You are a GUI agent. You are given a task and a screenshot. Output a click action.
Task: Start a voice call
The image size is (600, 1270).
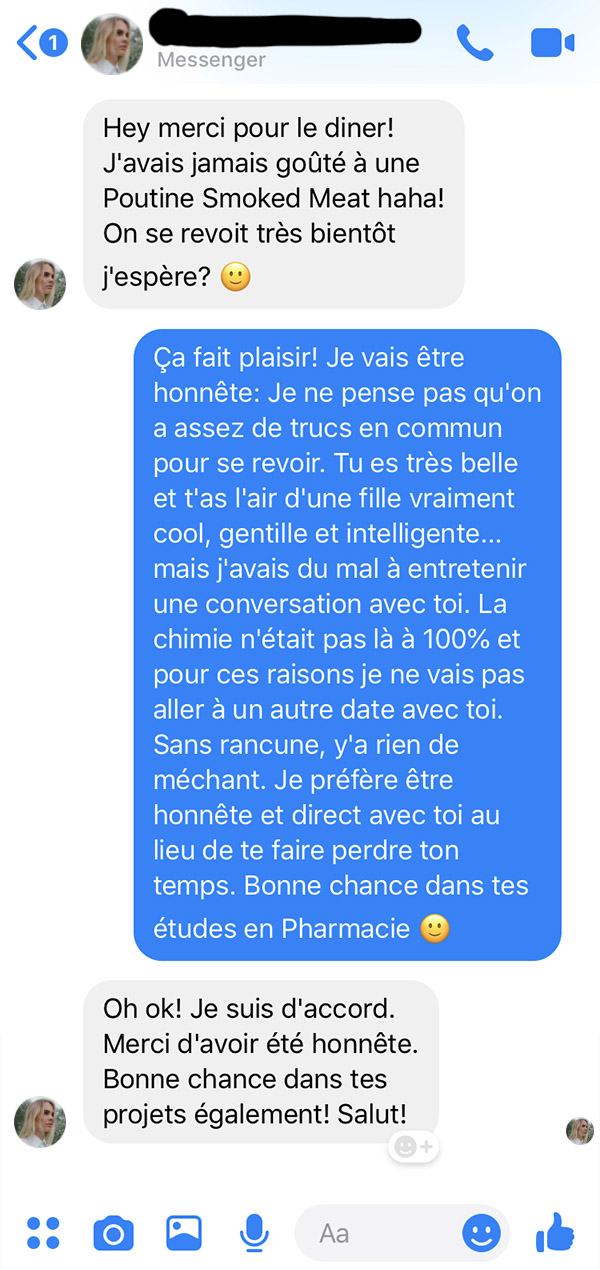click(x=475, y=43)
